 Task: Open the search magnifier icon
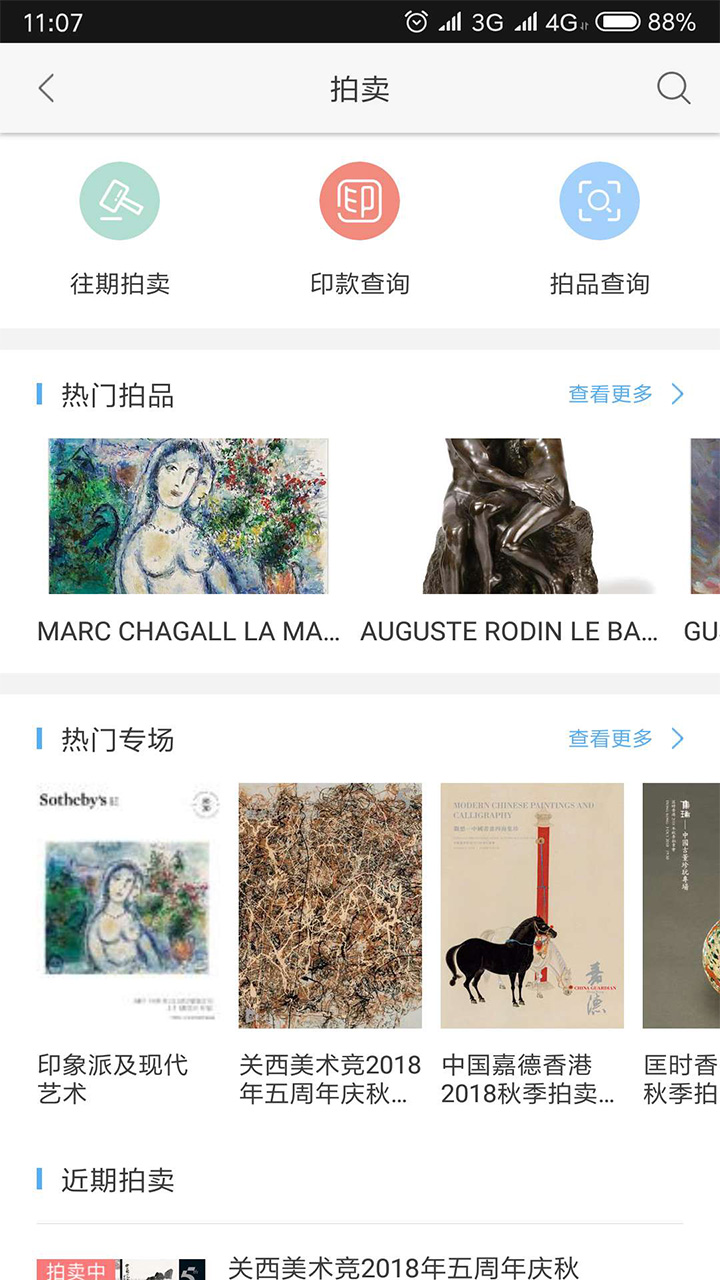(x=674, y=88)
